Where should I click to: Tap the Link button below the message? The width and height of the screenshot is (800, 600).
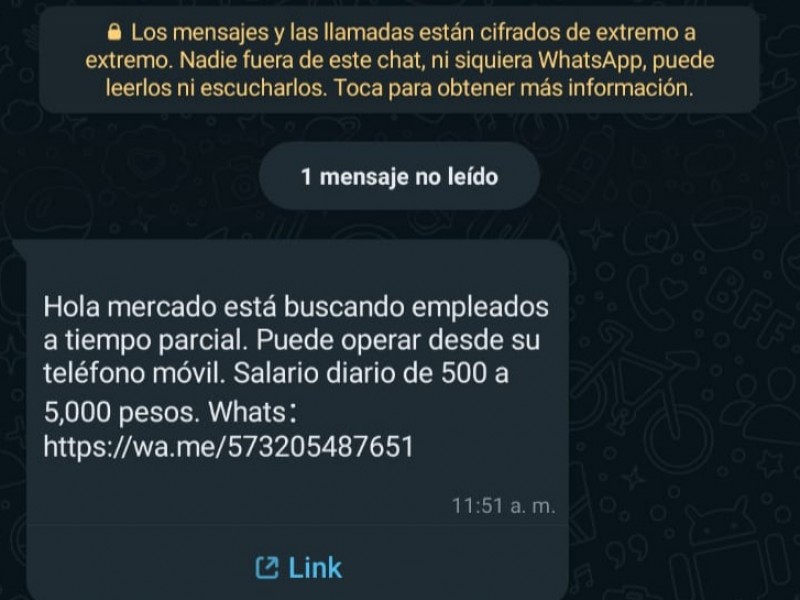click(298, 568)
